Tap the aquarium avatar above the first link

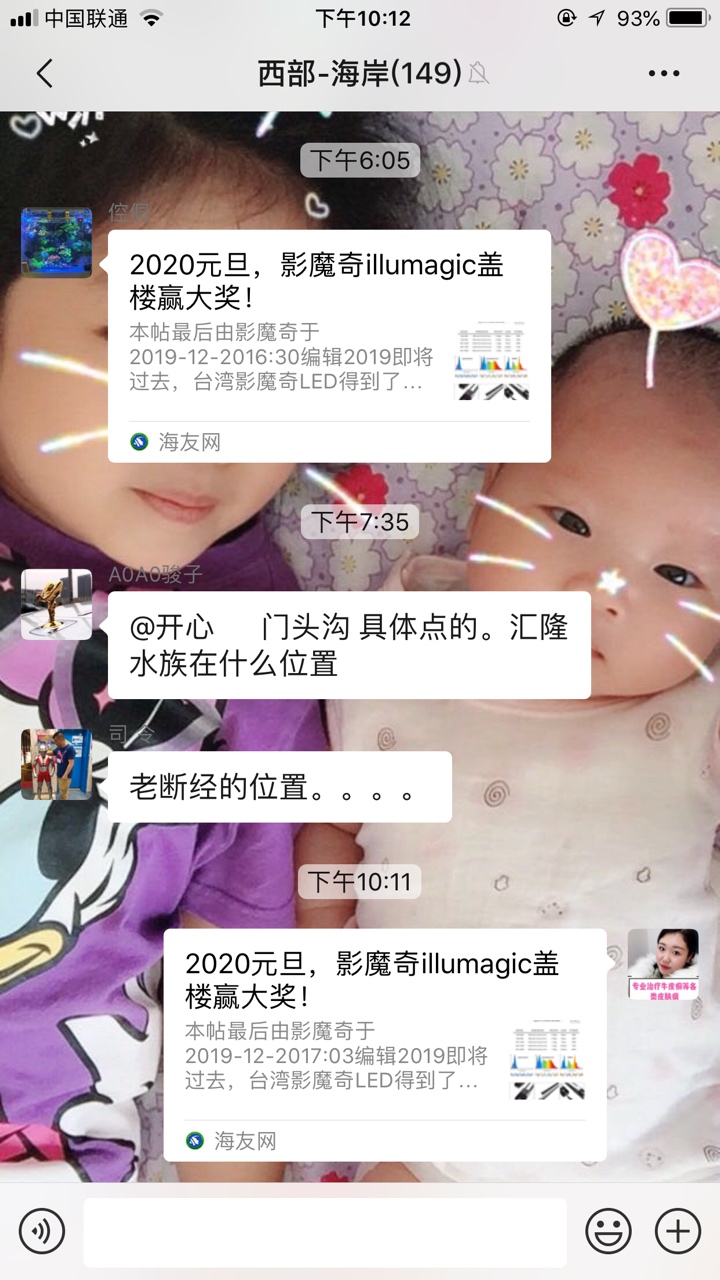56,242
